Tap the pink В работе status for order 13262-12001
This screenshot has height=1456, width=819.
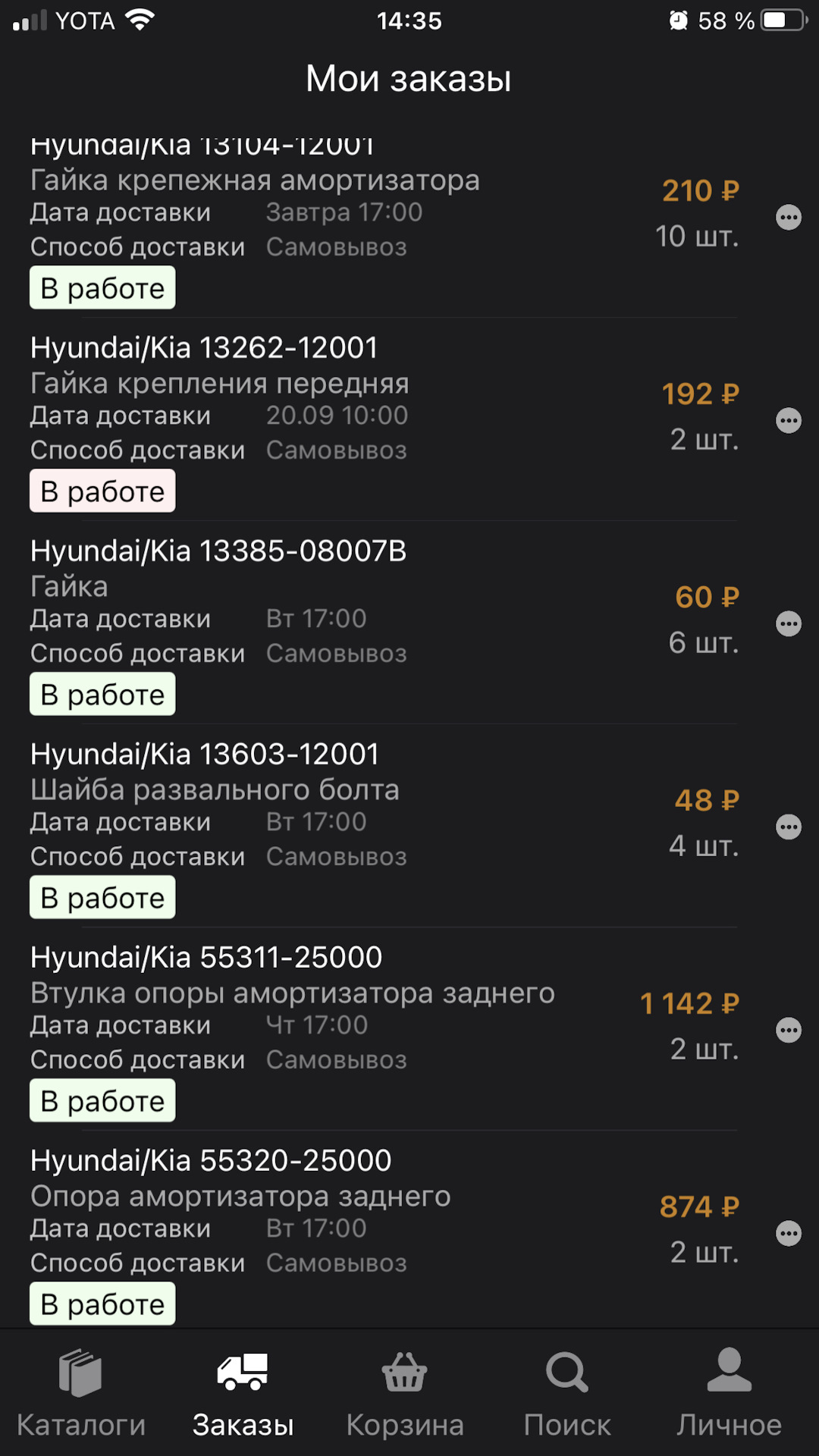pos(102,491)
